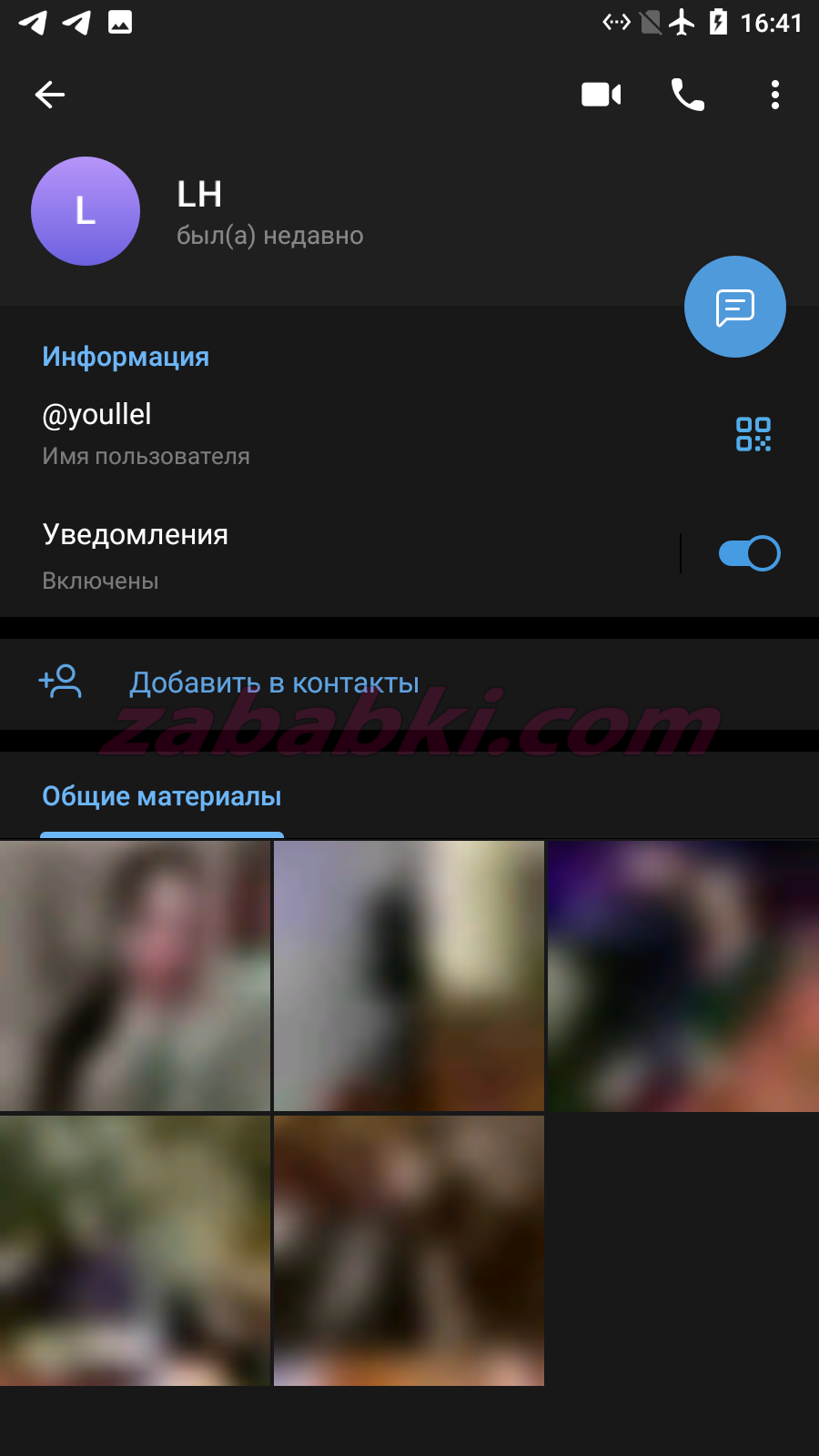Open the fifth shared photo with brown tones
The height and width of the screenshot is (1456, 819).
point(409,1250)
